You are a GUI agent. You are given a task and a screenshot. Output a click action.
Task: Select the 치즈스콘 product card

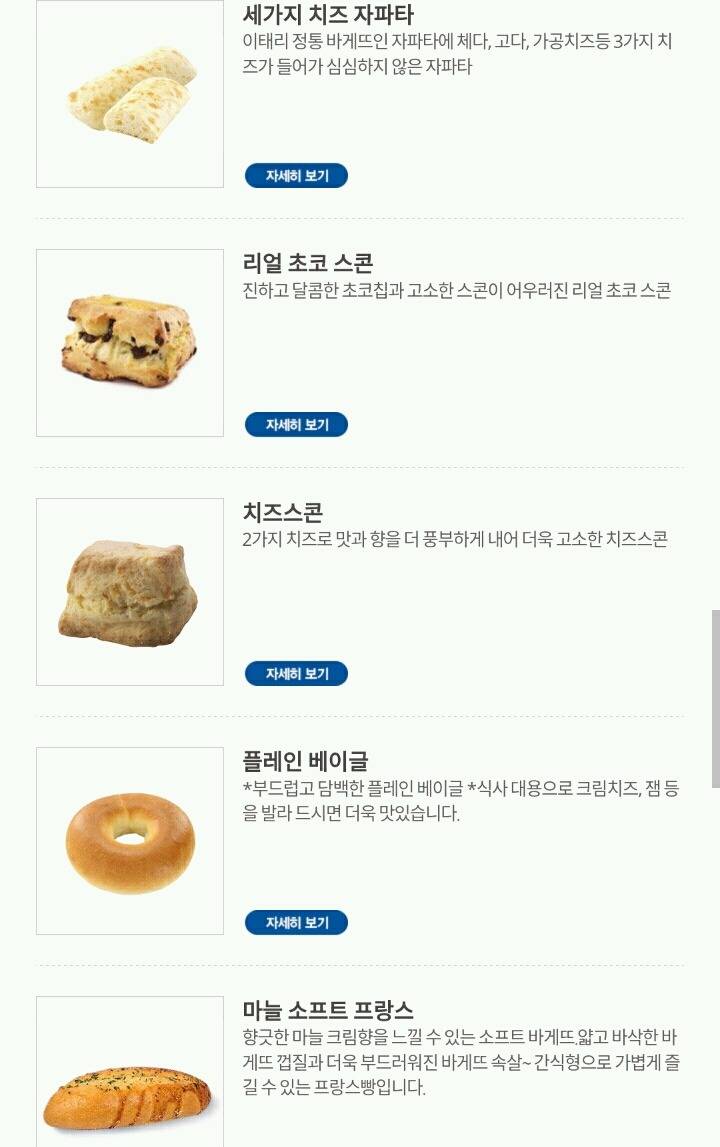[360, 590]
